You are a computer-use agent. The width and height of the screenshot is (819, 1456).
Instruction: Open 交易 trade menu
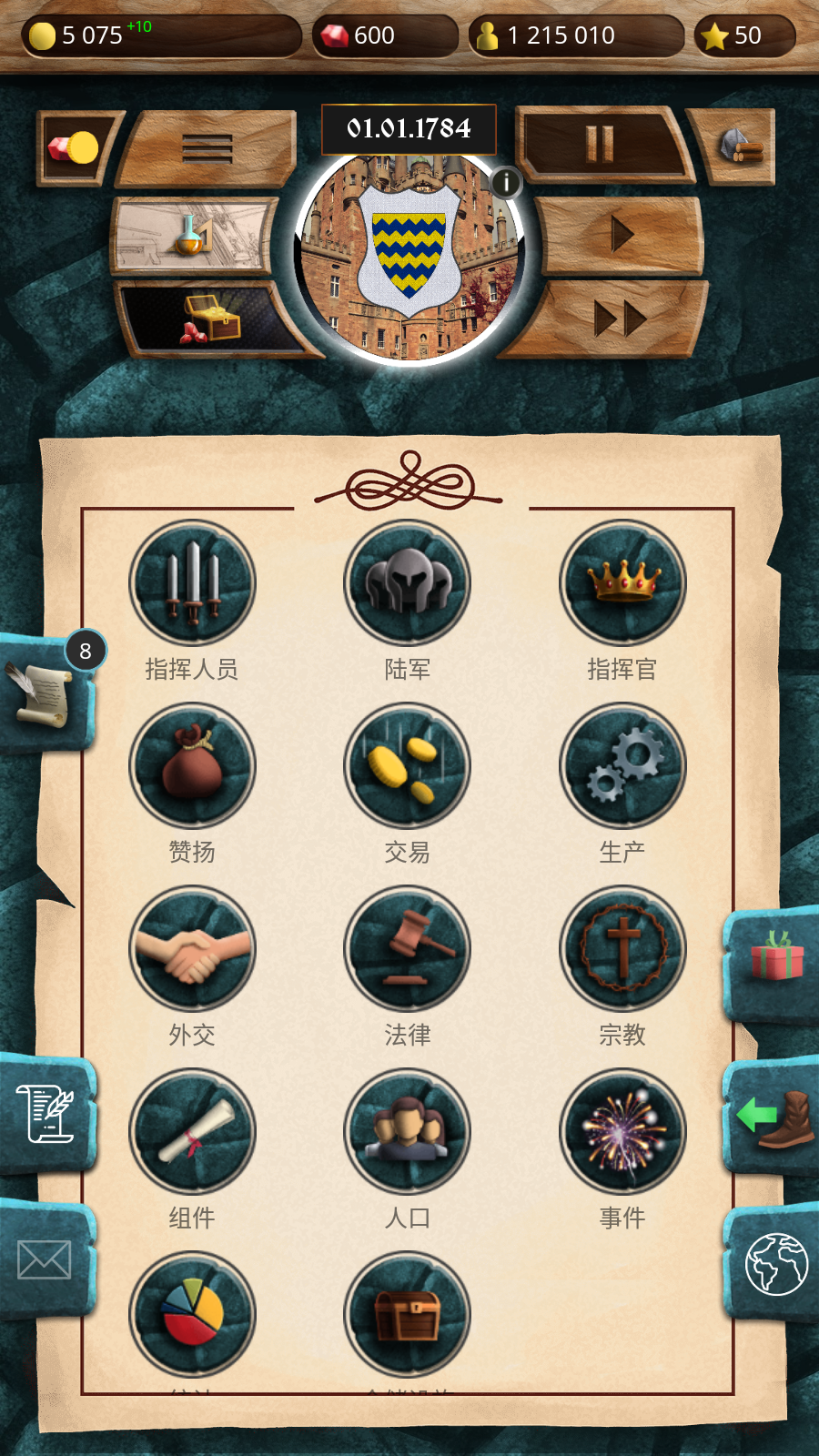click(x=408, y=766)
